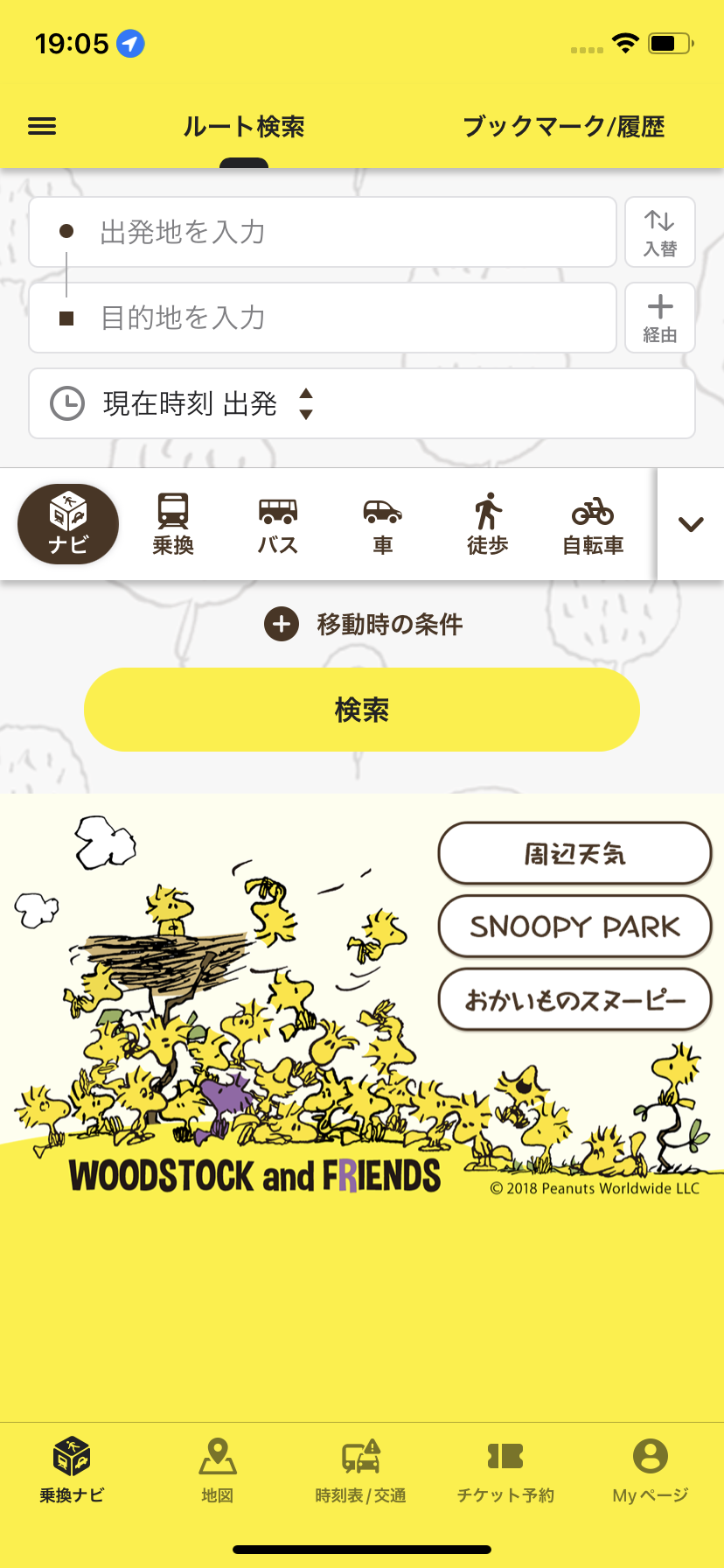Select the 乗換 train transfer mode
724x1568 pixels.
pos(173,524)
